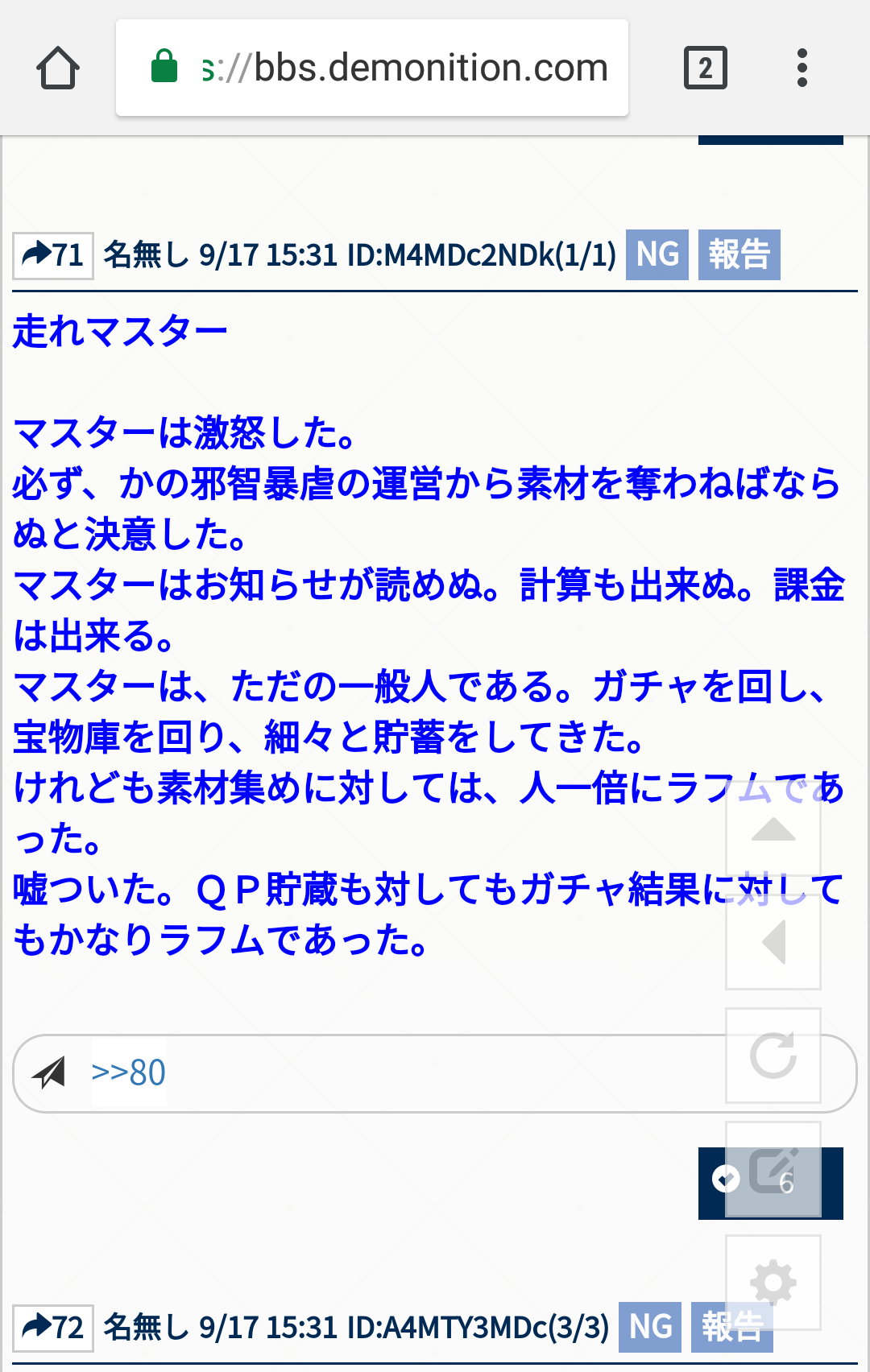Report post 71 with 報告 button

click(739, 255)
